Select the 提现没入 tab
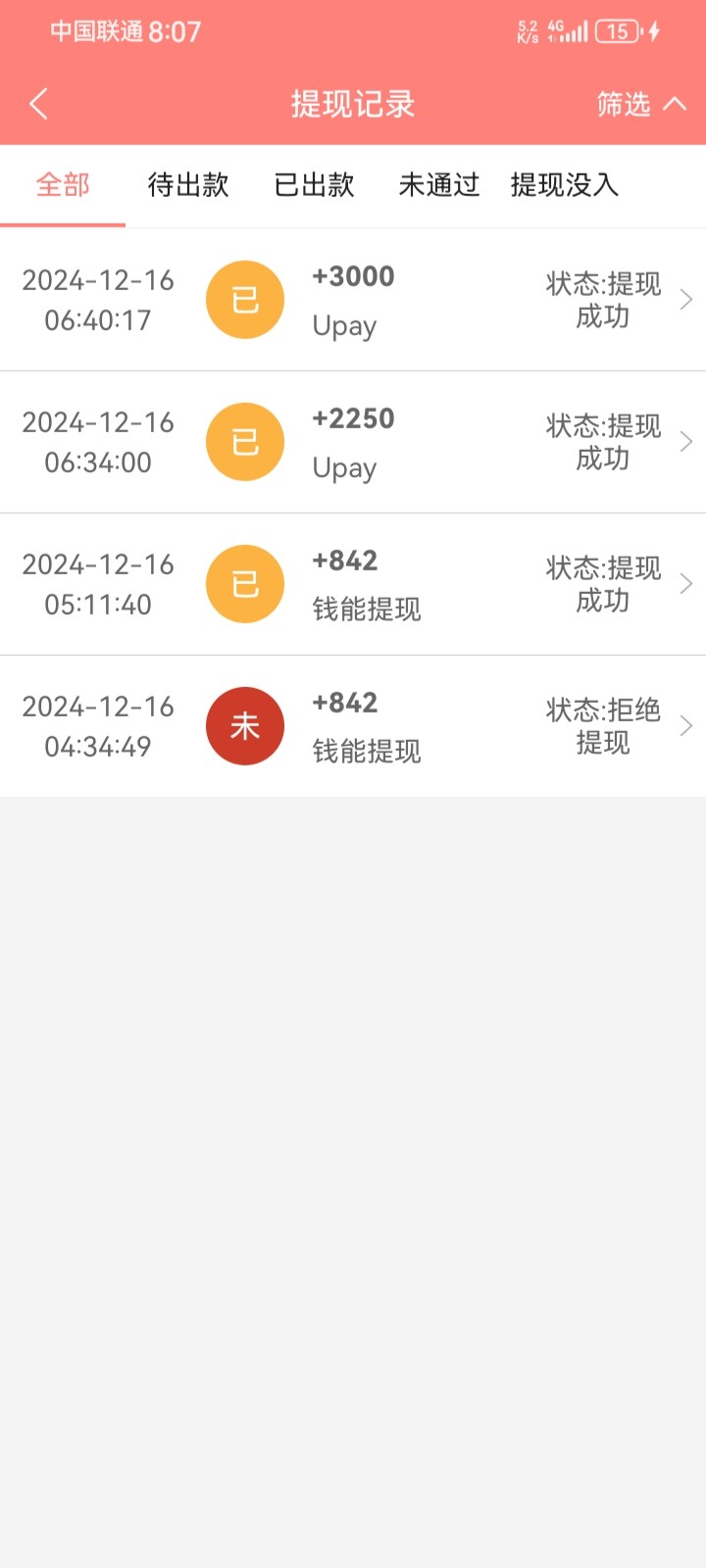This screenshot has width=706, height=1568. coord(564,186)
